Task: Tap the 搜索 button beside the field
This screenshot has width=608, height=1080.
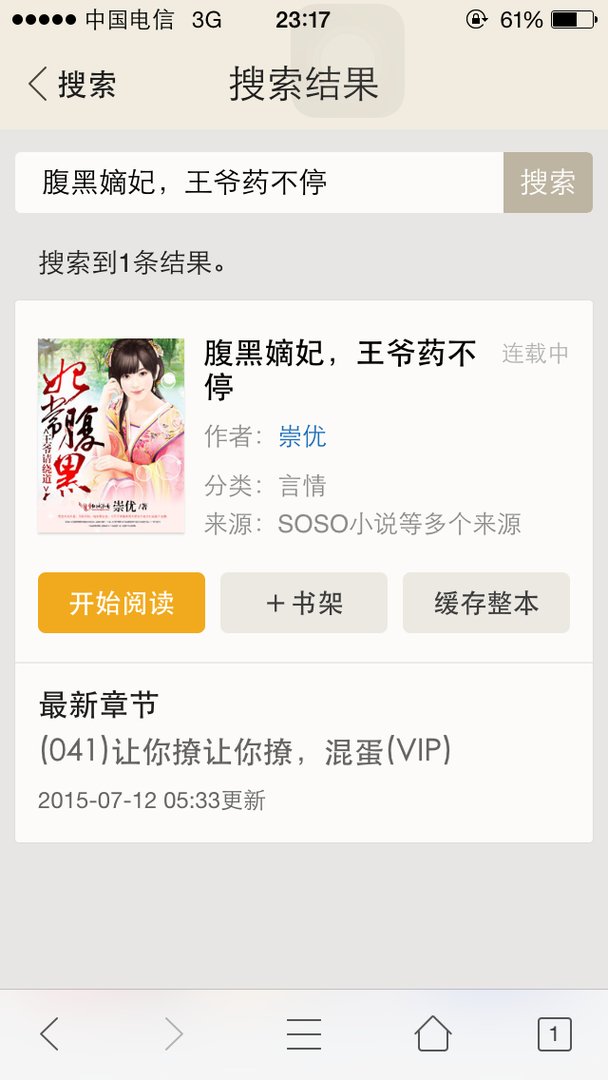Action: coord(548,183)
